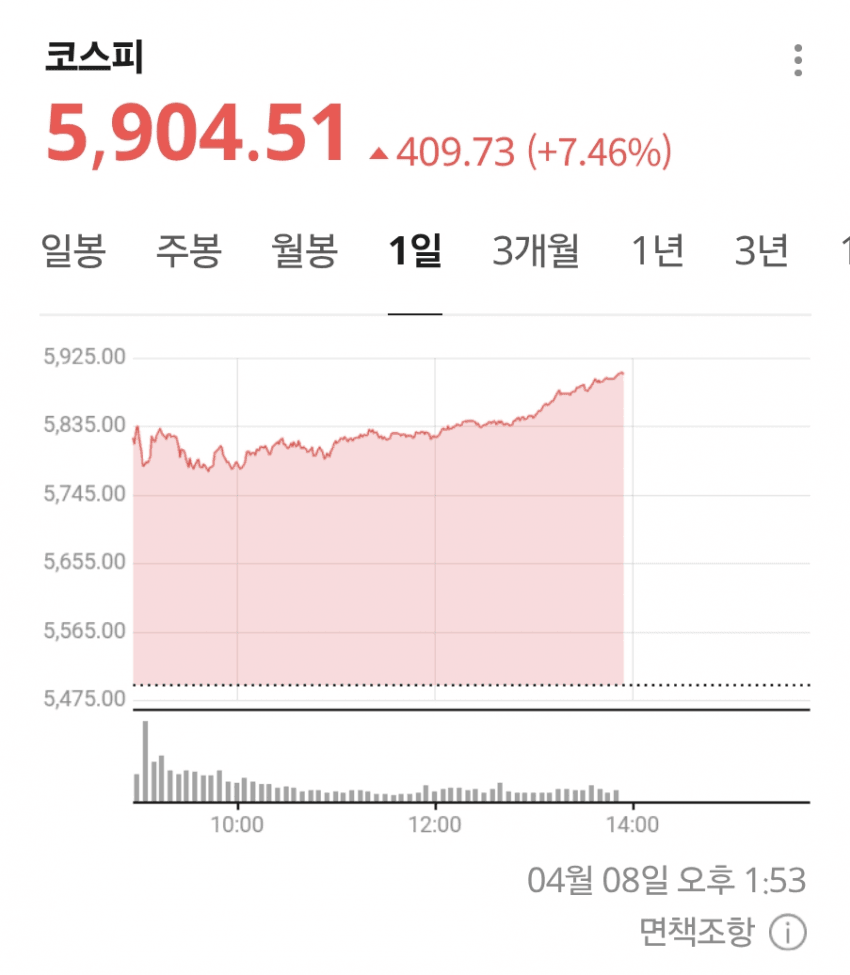
Task: Open the overflow menu beside 코스피
Action: pos(797,60)
